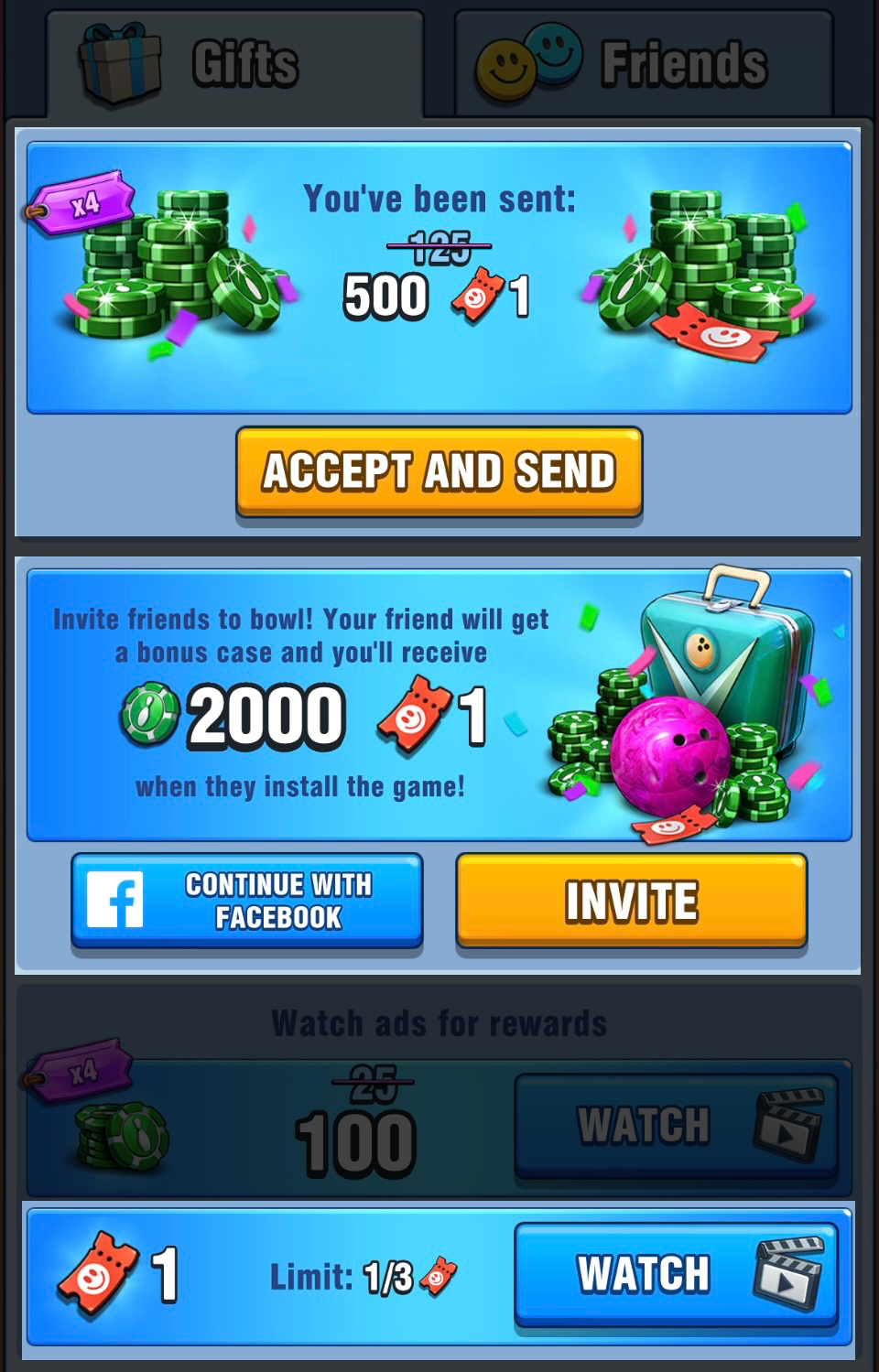Viewport: 879px width, 1372px height.
Task: Select Continue with Facebook
Action: click(247, 901)
